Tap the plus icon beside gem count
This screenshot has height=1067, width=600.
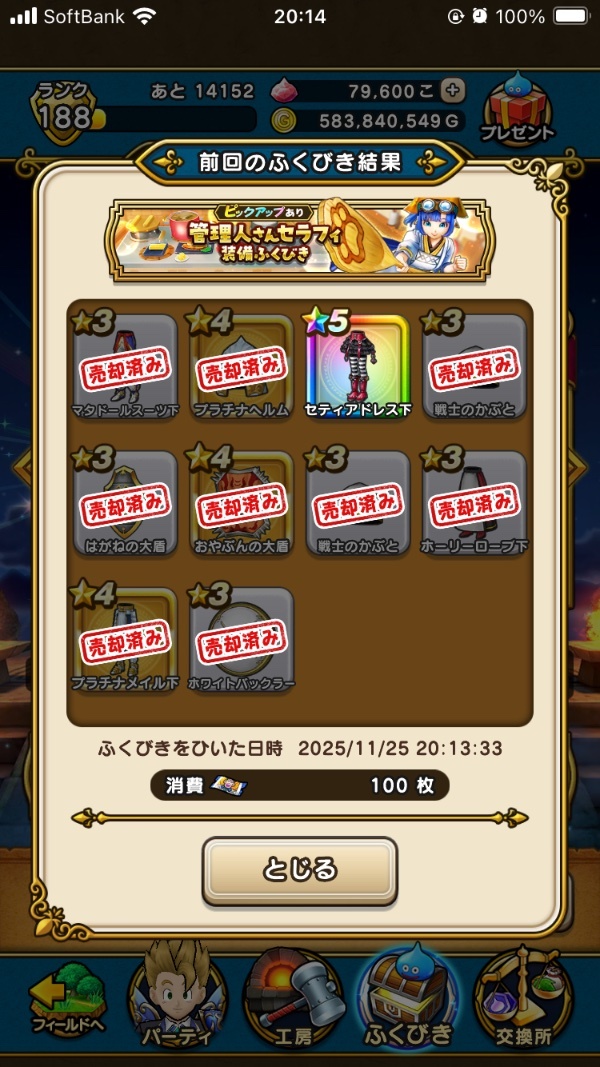tap(453, 90)
